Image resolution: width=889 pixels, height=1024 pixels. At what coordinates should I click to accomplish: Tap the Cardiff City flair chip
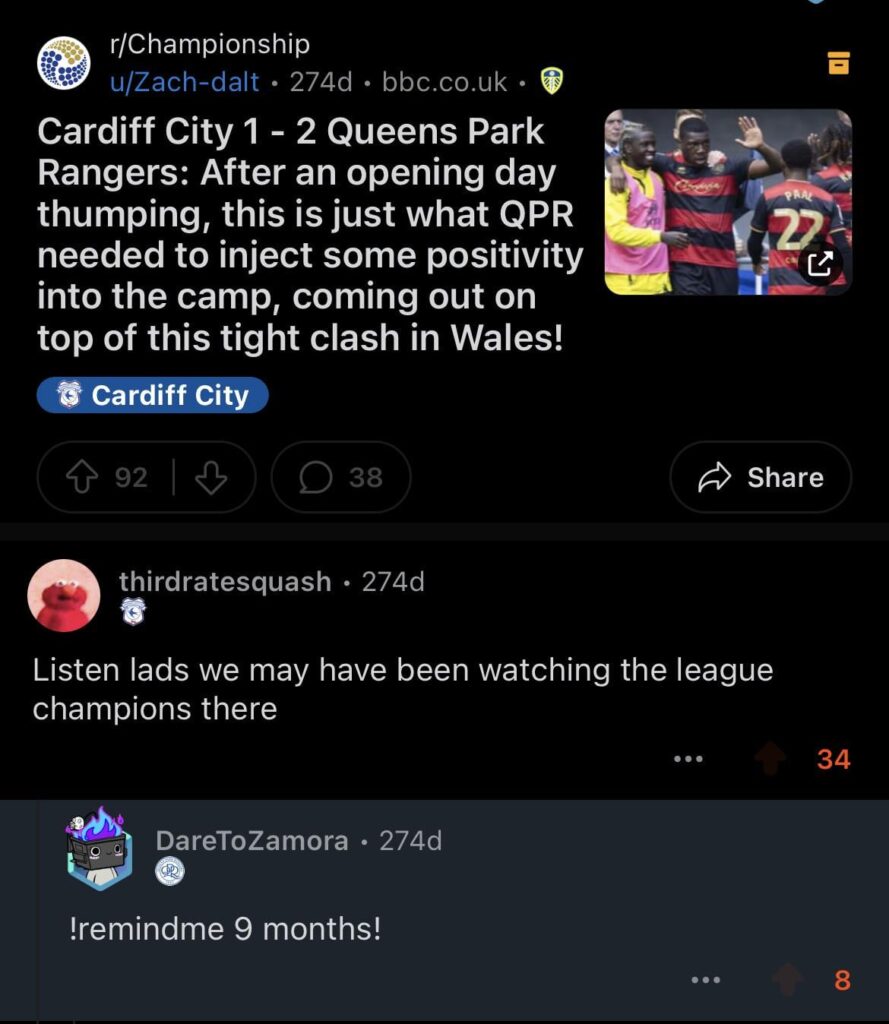click(x=153, y=395)
